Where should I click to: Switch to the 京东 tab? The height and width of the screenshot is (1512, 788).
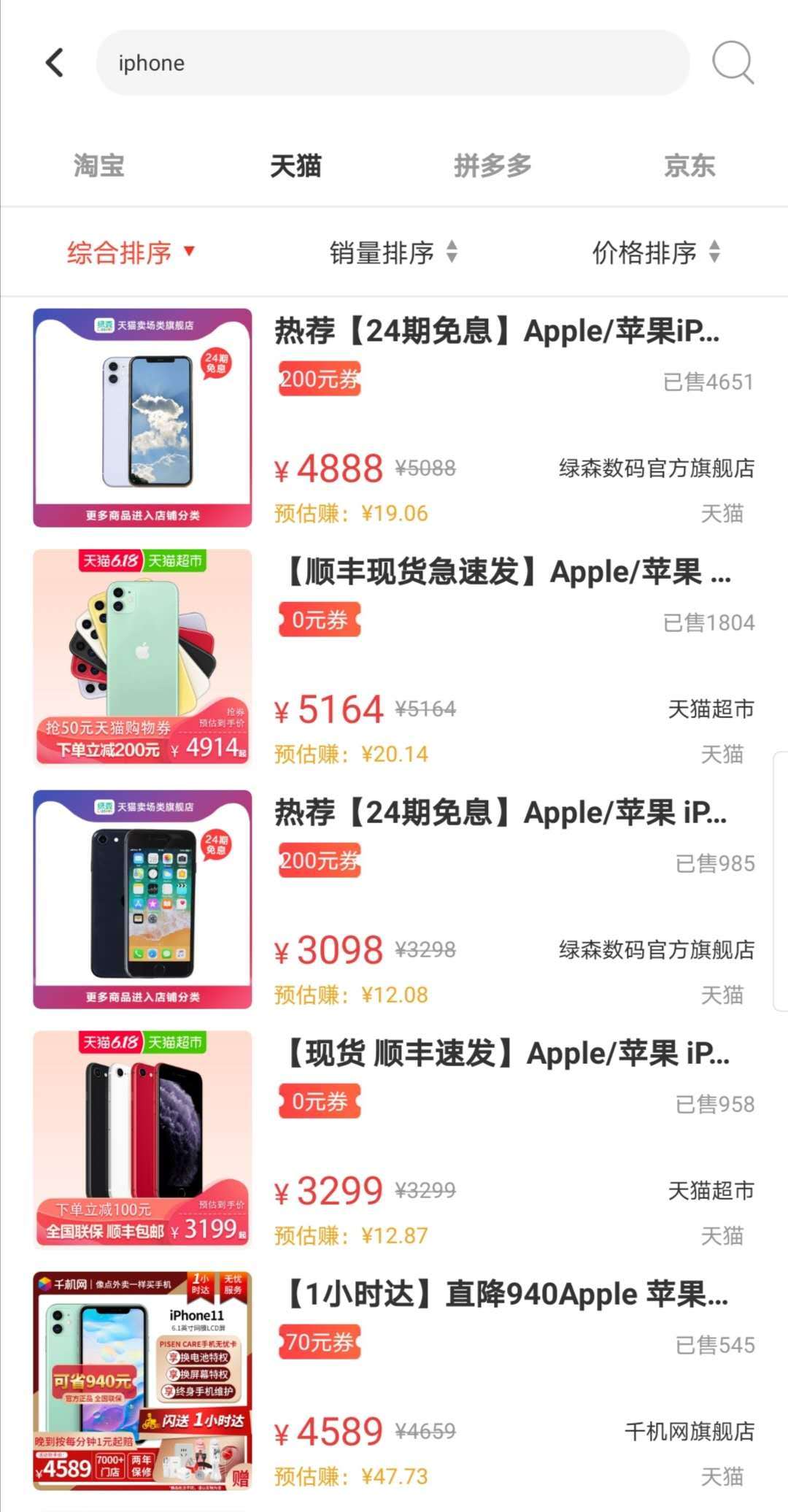[689, 166]
